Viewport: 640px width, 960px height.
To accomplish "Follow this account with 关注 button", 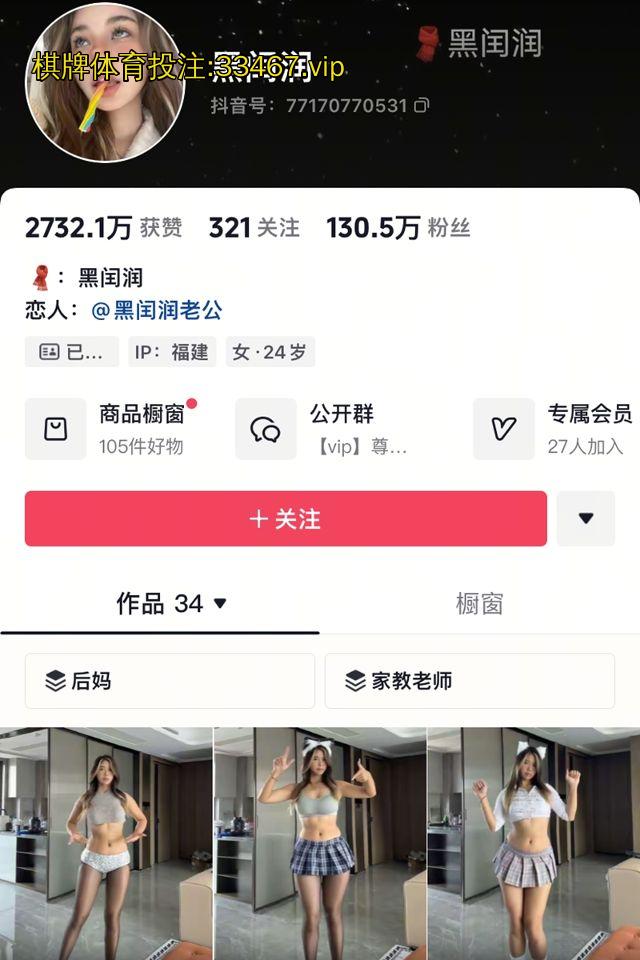I will coord(285,519).
